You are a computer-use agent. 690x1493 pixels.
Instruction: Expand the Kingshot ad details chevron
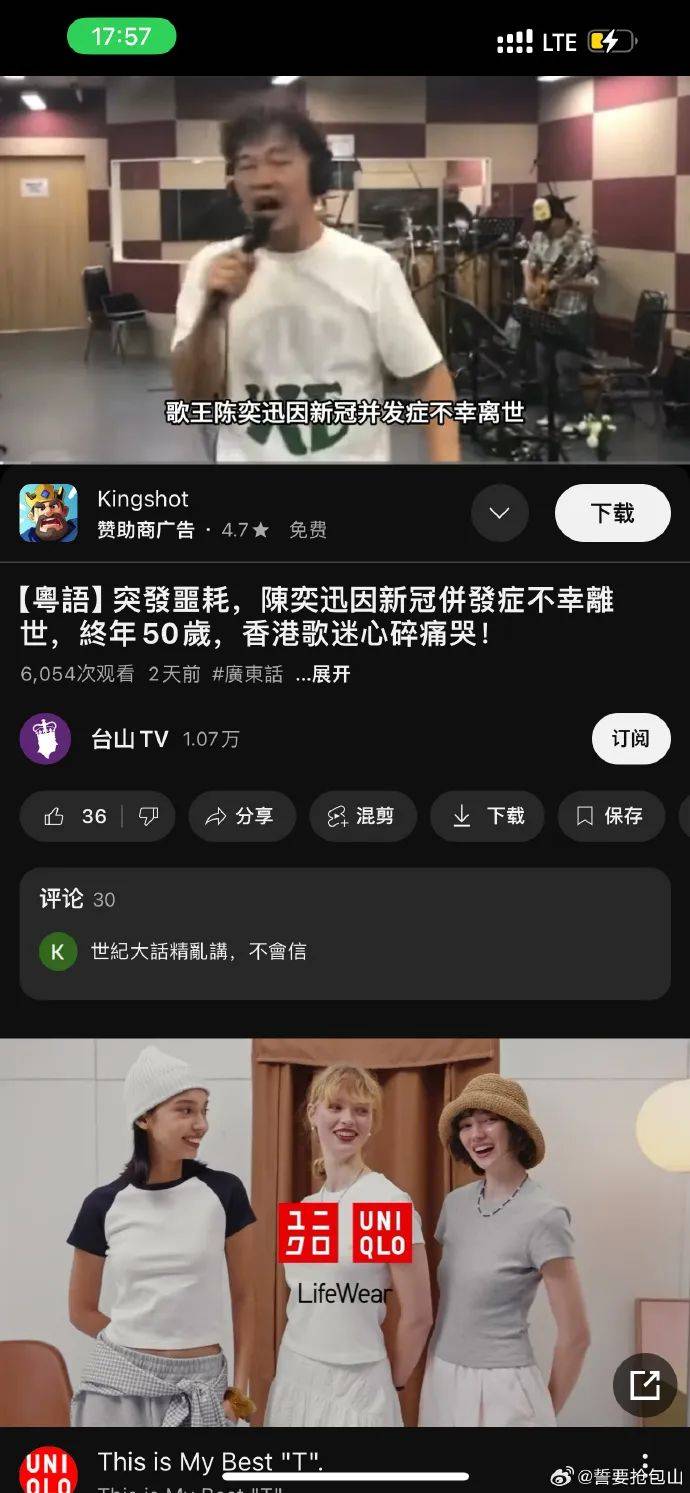tap(499, 513)
